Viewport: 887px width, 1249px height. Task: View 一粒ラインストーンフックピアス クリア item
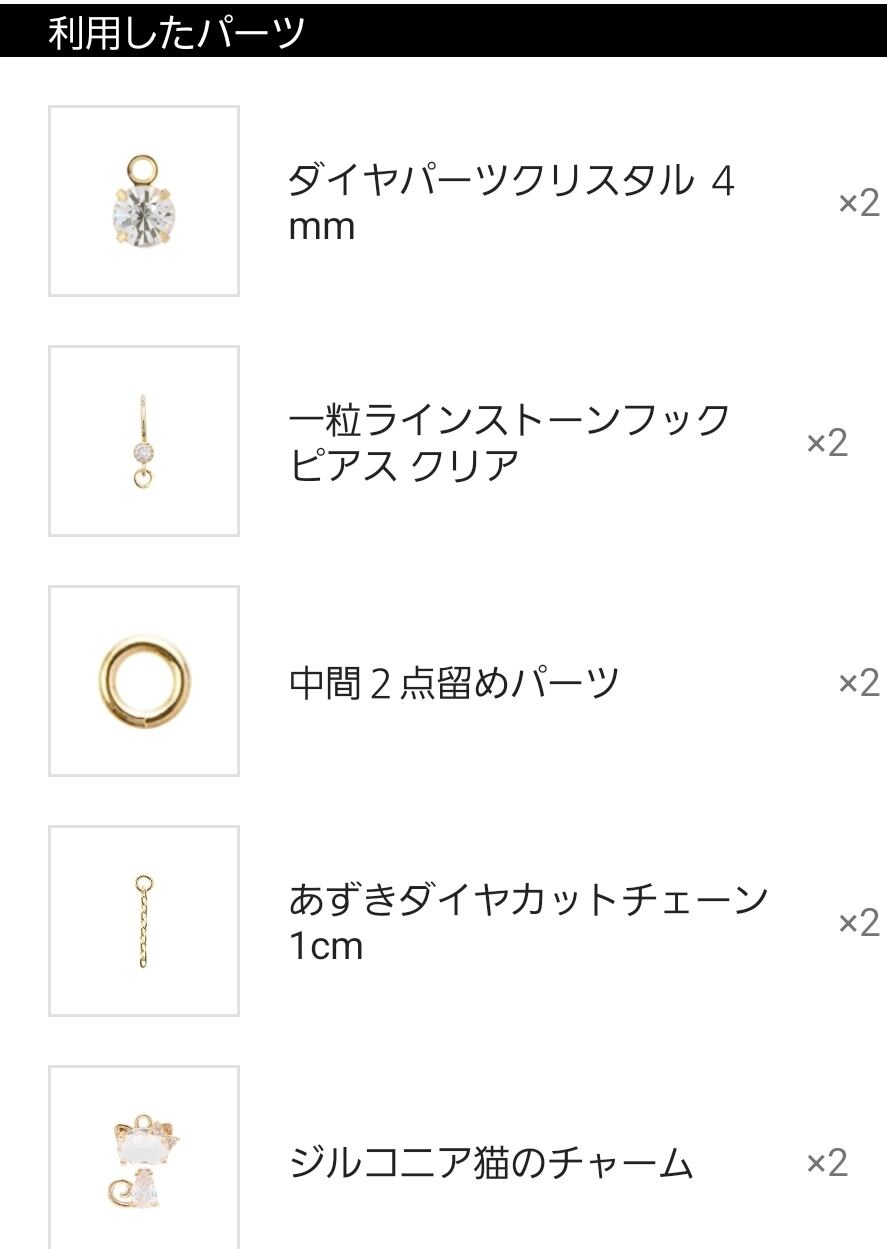[508, 443]
